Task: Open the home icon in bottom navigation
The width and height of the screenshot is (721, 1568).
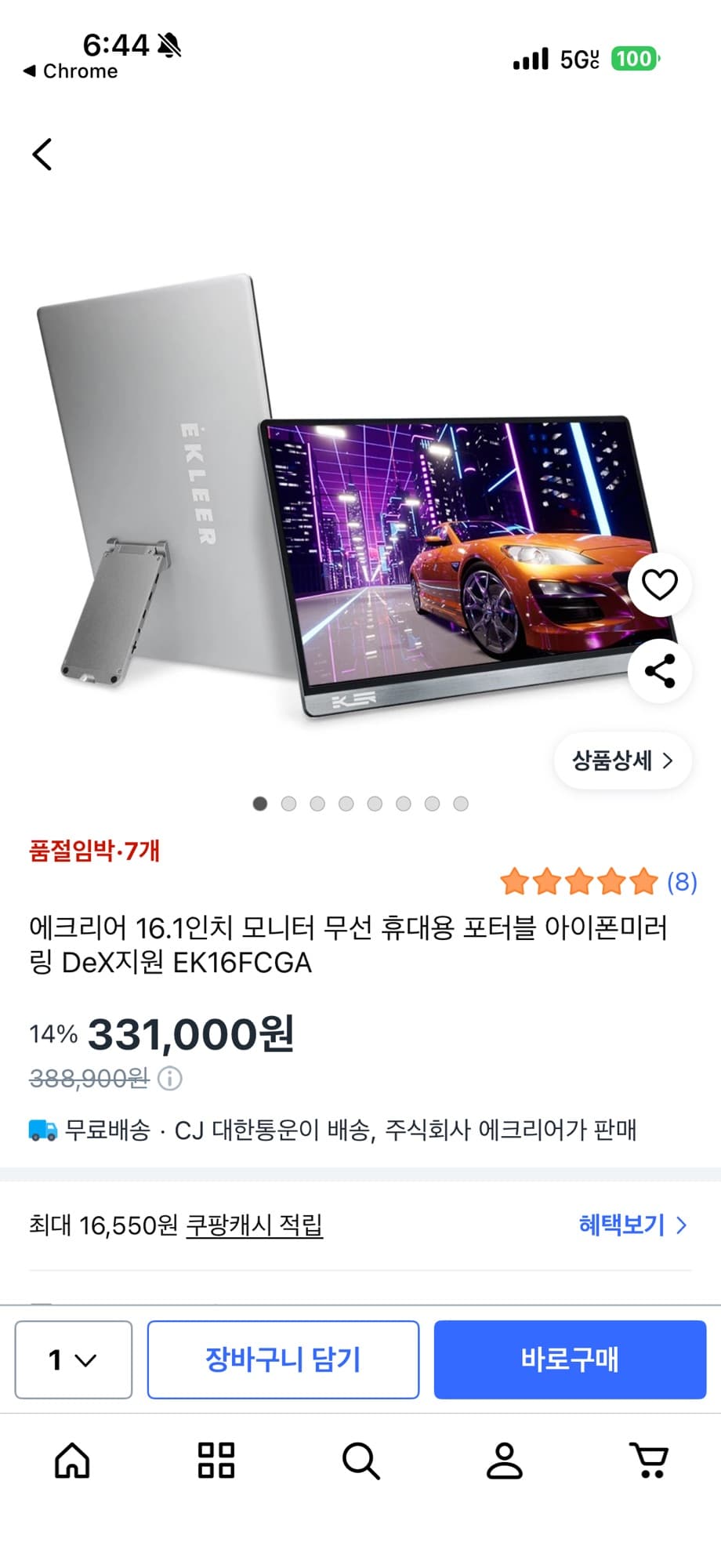Action: pos(71,1460)
